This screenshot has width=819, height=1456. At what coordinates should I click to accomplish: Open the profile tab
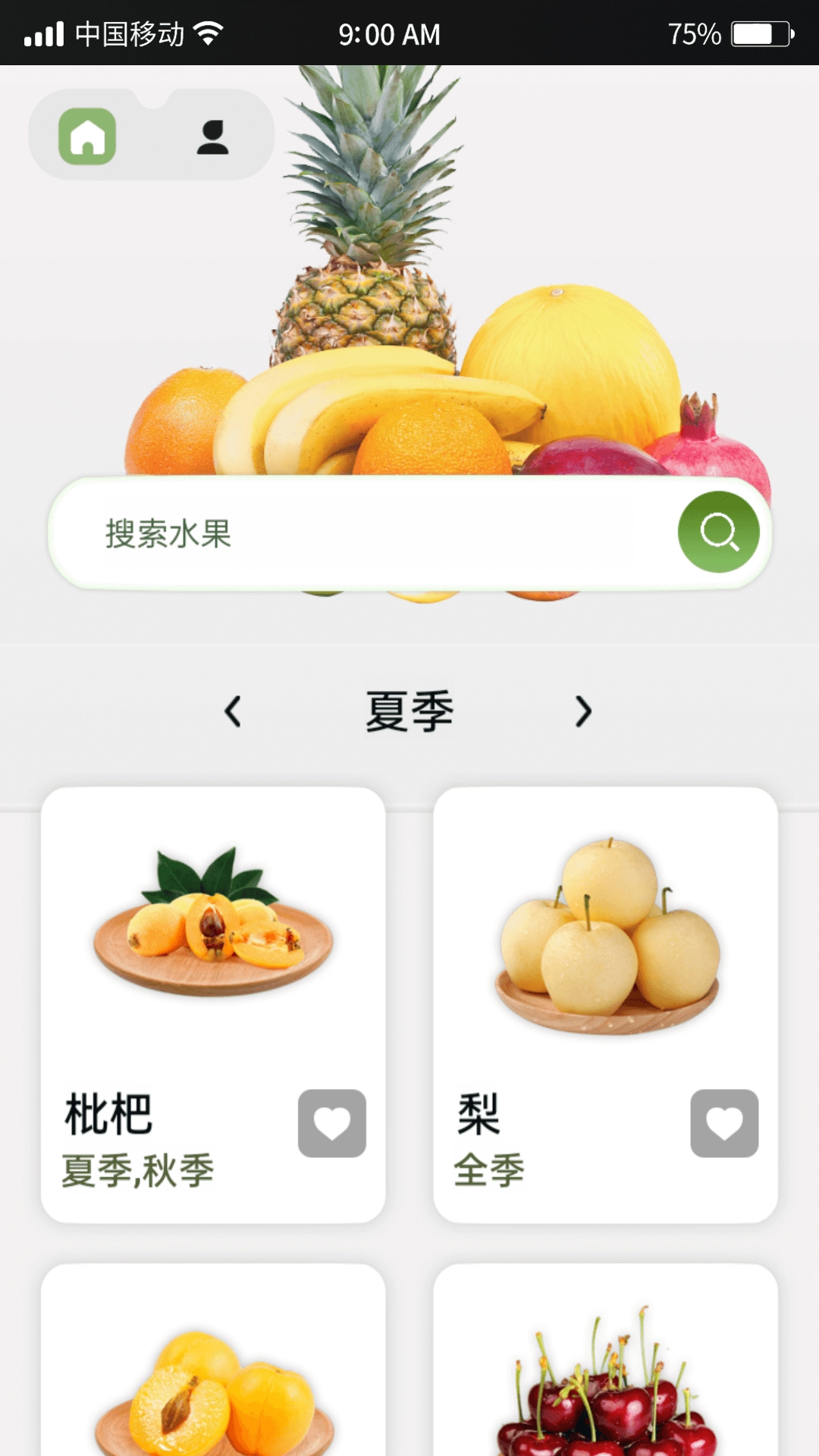click(x=212, y=137)
